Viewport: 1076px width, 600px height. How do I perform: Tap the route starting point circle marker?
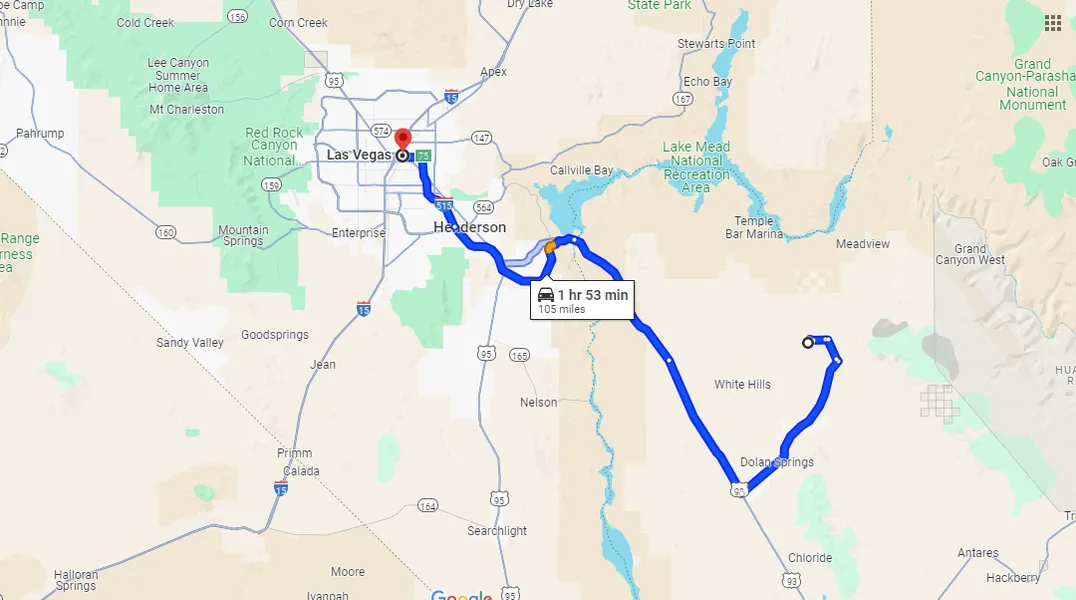click(x=808, y=343)
